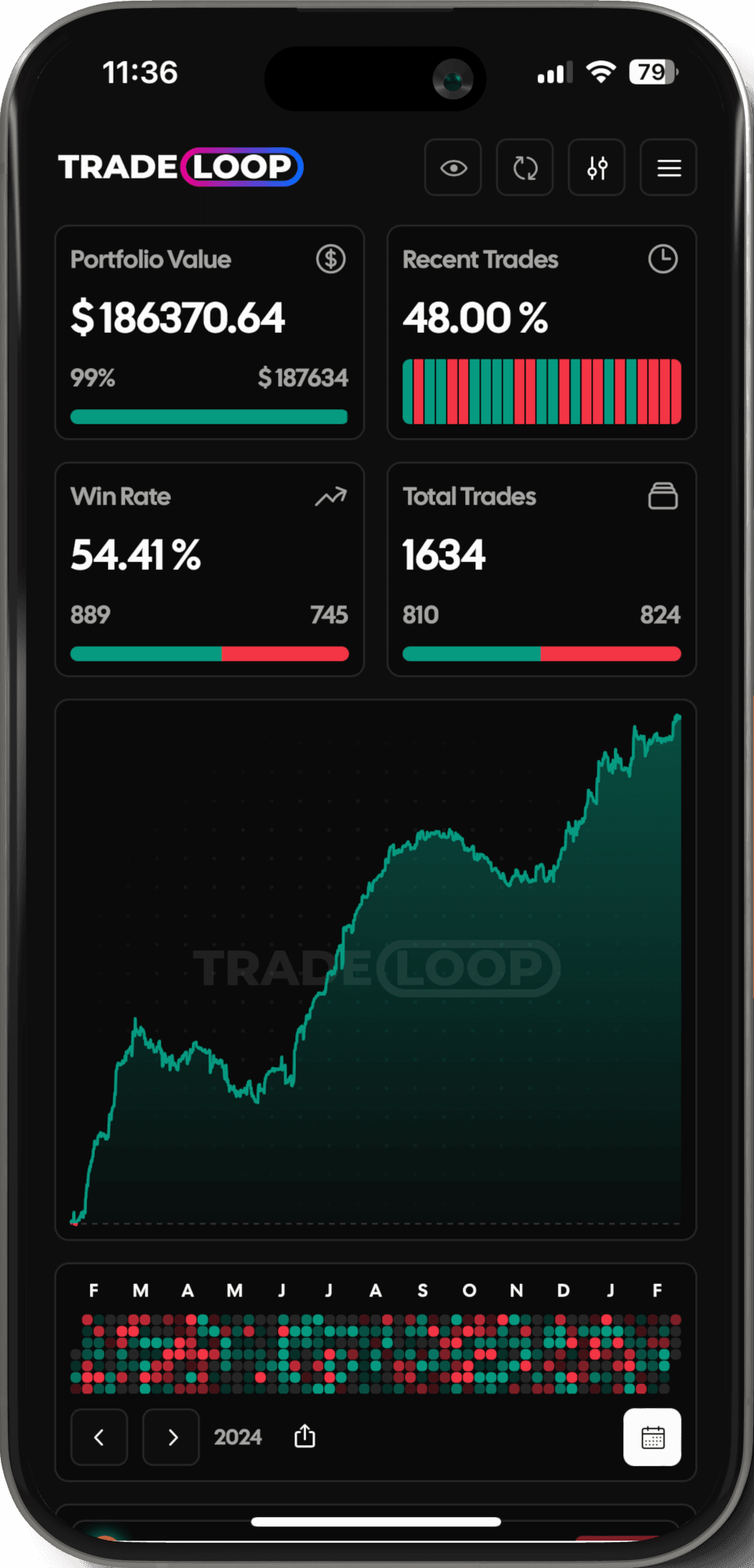Image resolution: width=754 pixels, height=1568 pixels.
Task: Open the filters icon next to refresh
Action: pyautogui.click(x=597, y=168)
